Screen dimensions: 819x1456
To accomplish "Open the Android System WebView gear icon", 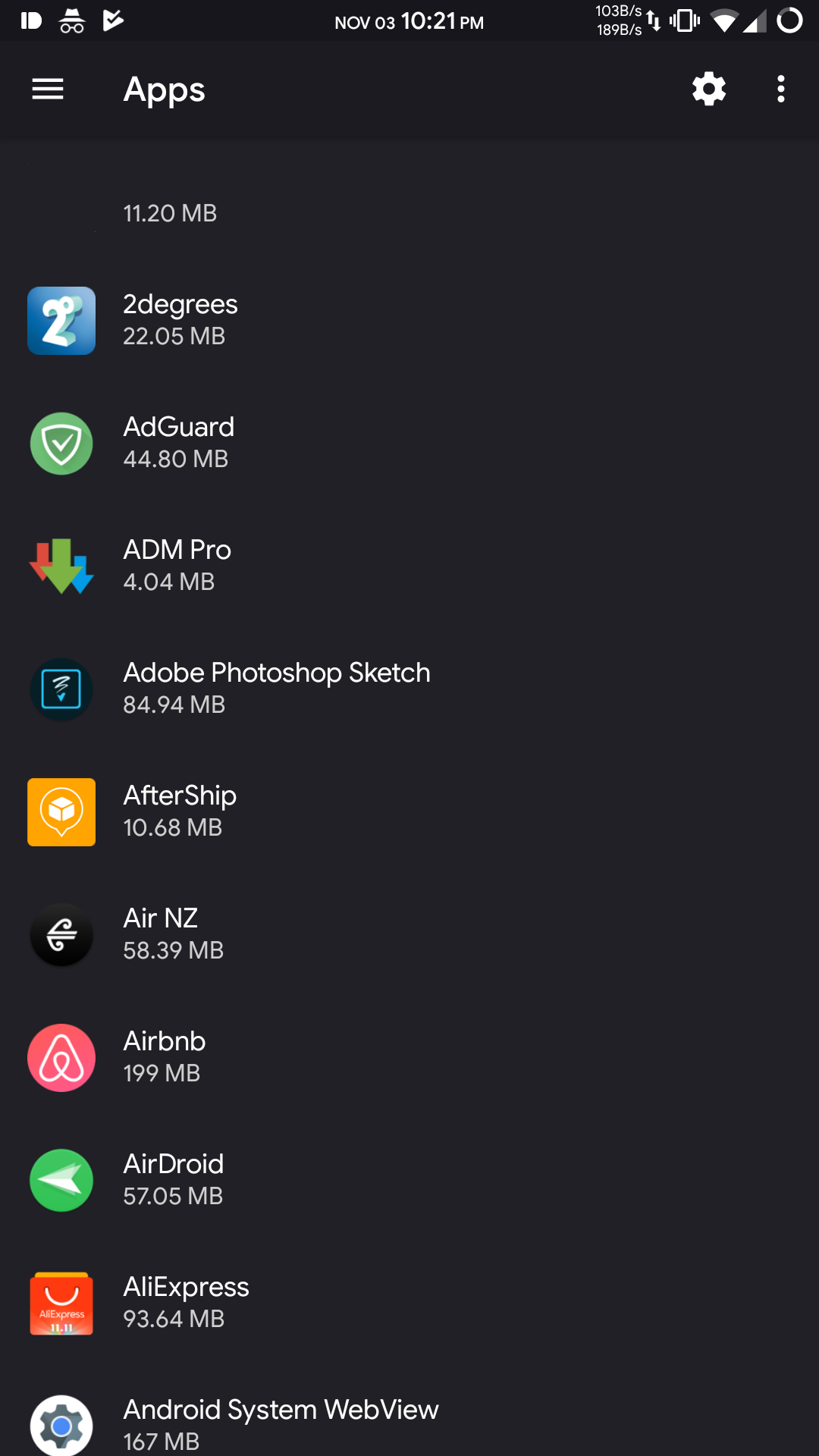I will click(61, 1424).
